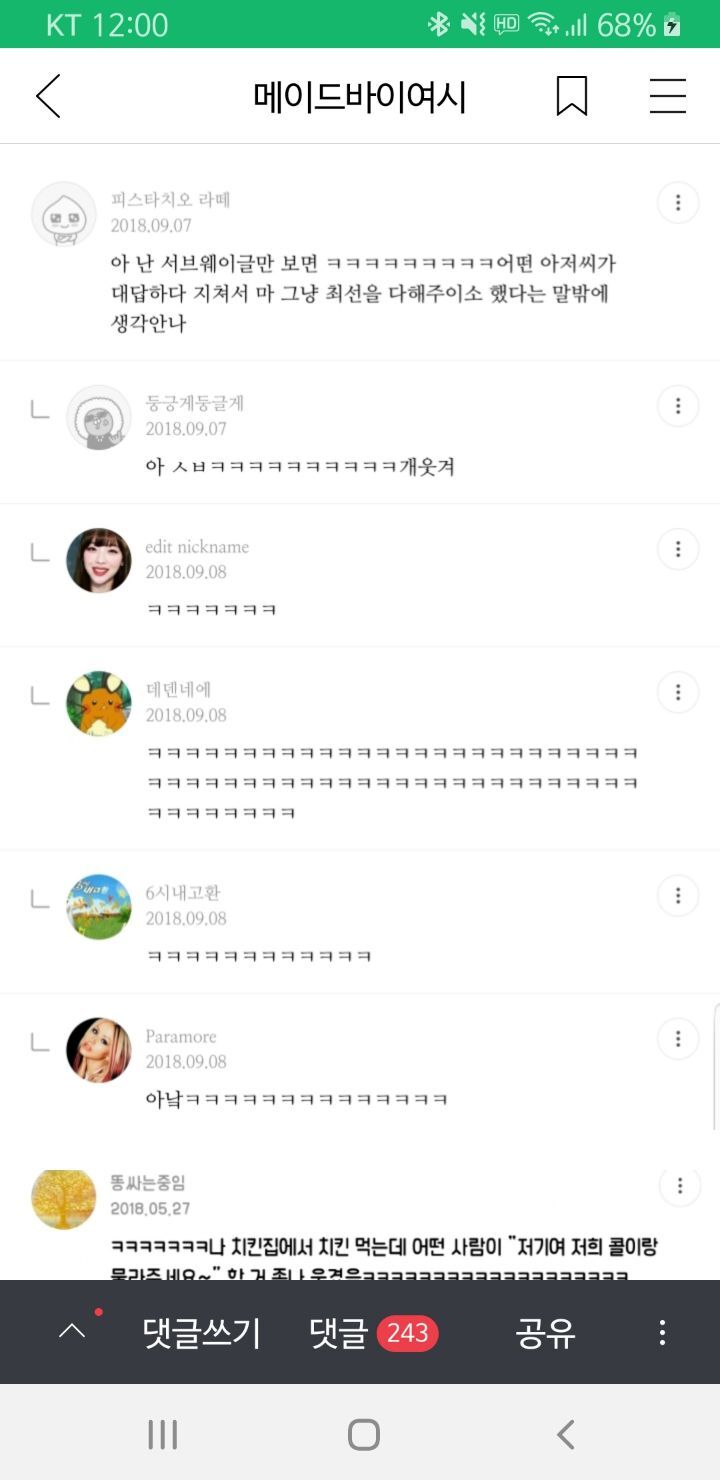
Task: Collapse the comment list with the chevron
Action: pyautogui.click(x=70, y=1334)
